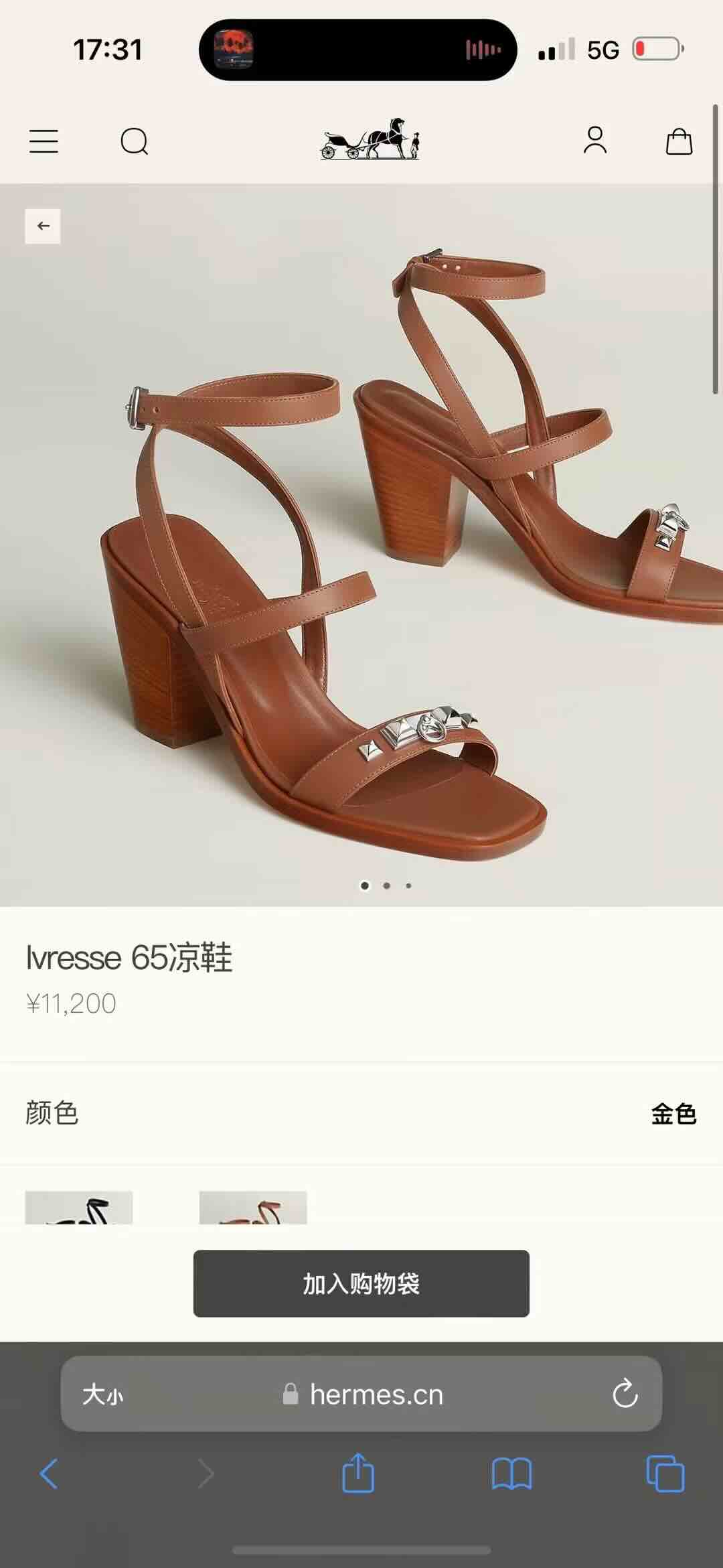View the shopping bag
723x1568 pixels.
coord(679,141)
